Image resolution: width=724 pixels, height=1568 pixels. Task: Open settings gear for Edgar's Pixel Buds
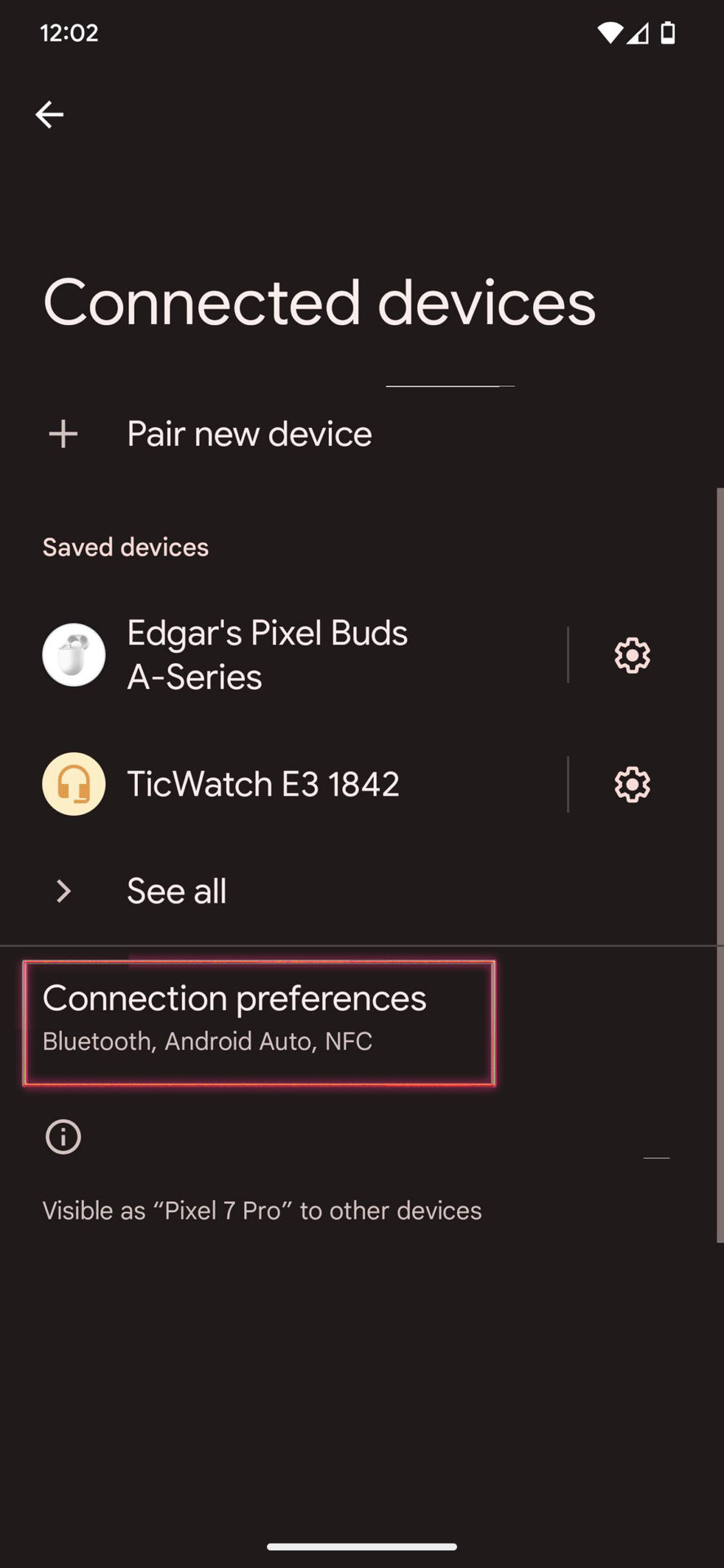(632, 655)
